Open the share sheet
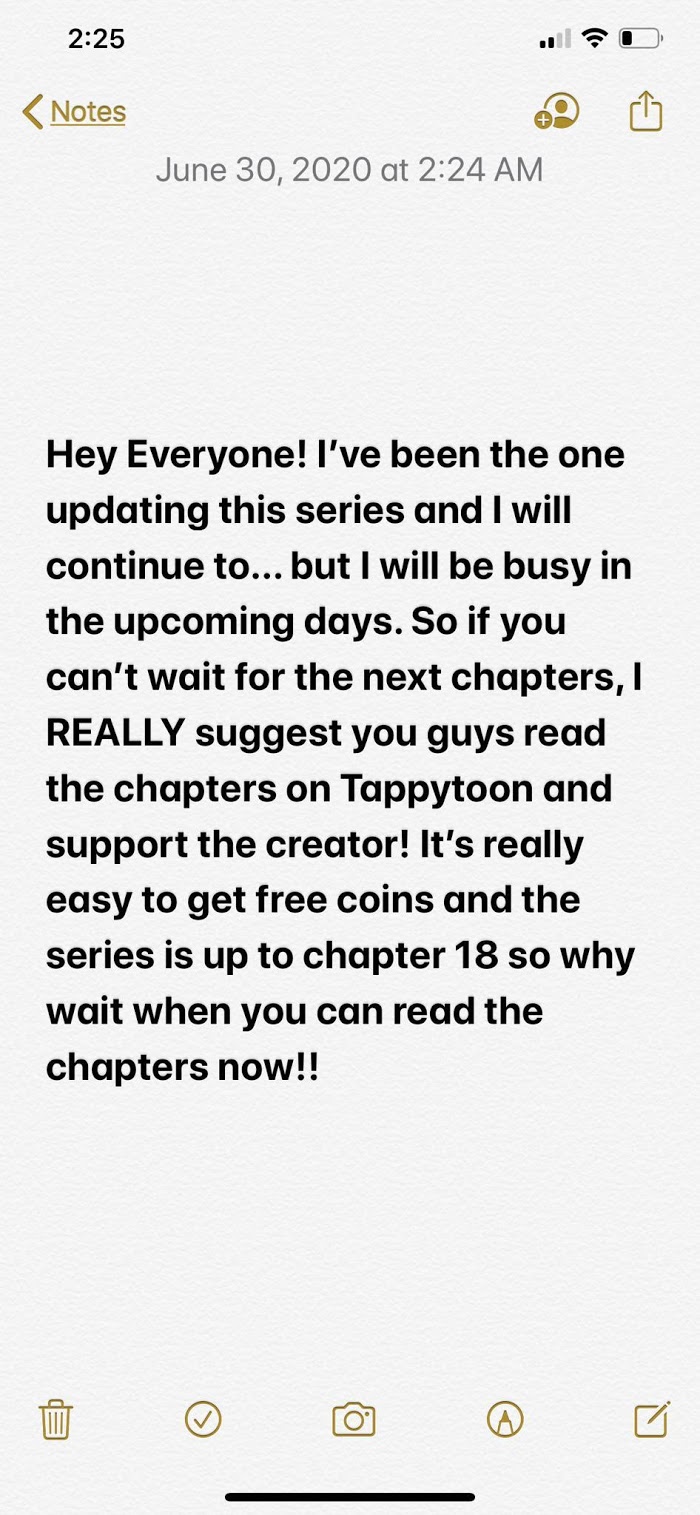 [x=646, y=110]
